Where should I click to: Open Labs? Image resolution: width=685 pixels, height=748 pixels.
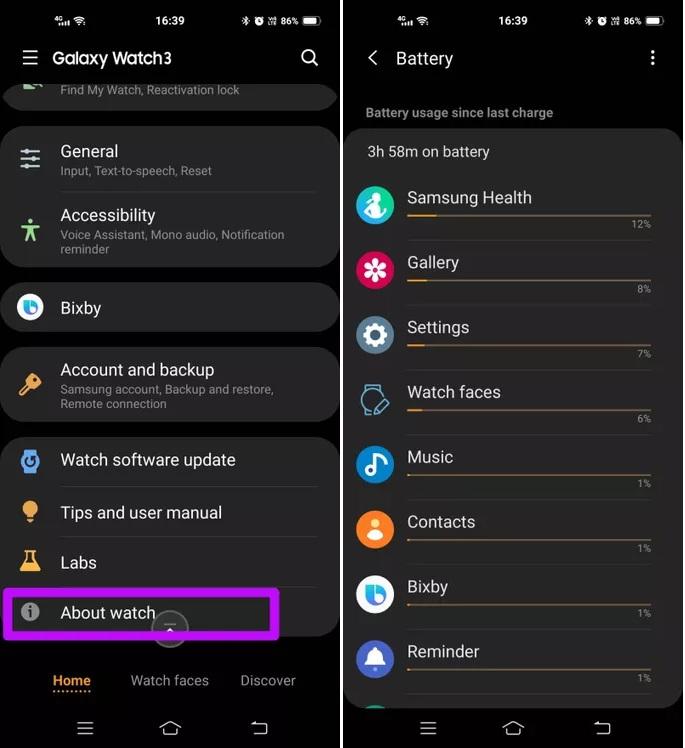(x=170, y=562)
